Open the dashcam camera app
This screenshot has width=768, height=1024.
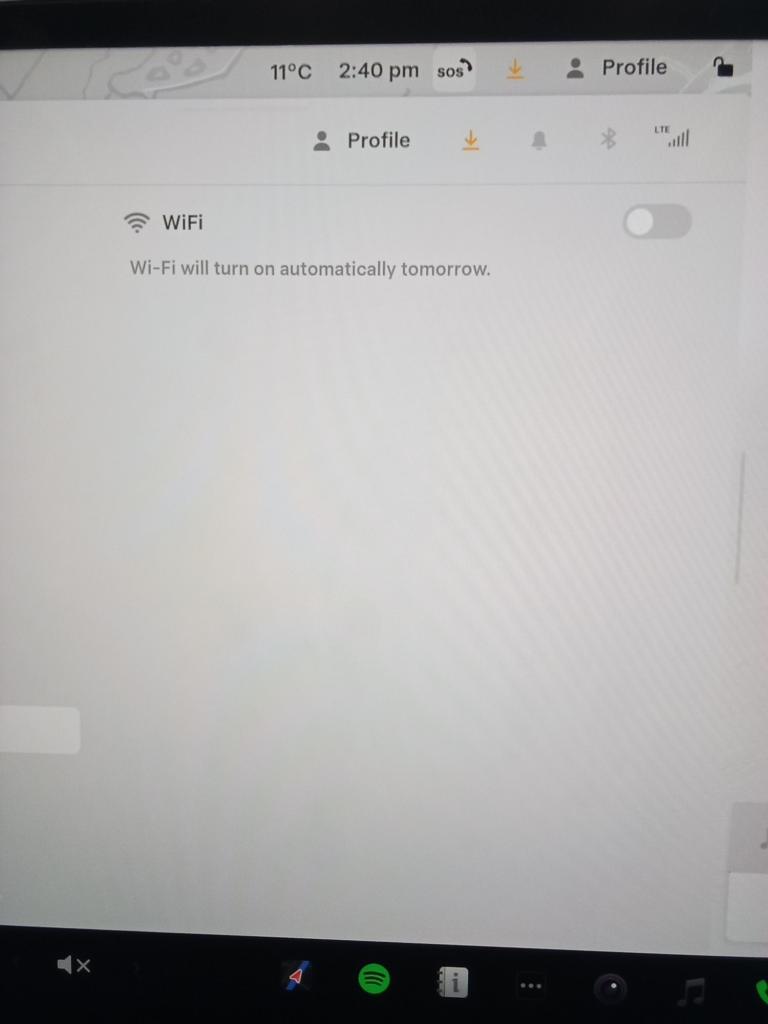pyautogui.click(x=610, y=989)
